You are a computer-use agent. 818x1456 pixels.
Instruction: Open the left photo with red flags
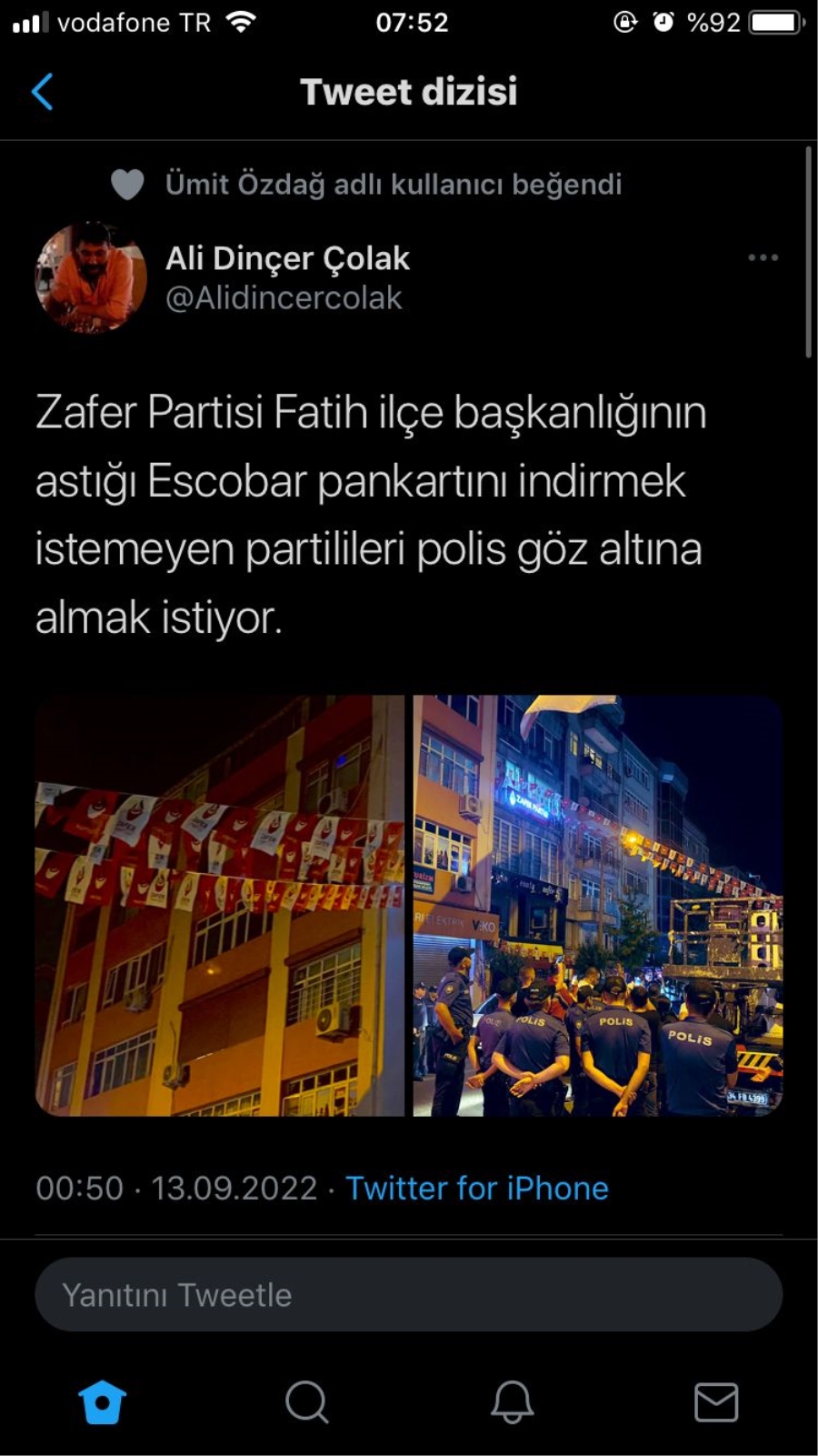click(220, 906)
